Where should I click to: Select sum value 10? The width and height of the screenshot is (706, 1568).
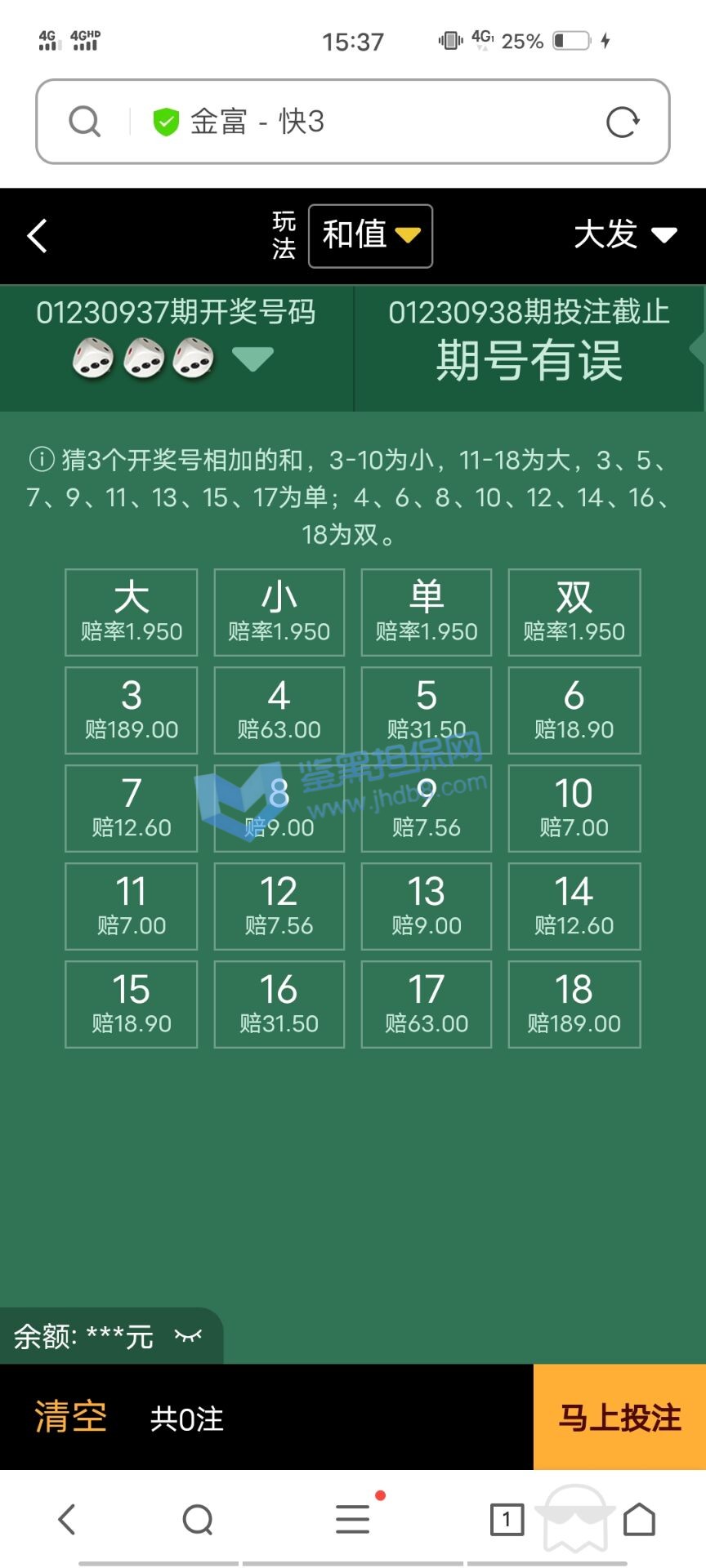(574, 808)
